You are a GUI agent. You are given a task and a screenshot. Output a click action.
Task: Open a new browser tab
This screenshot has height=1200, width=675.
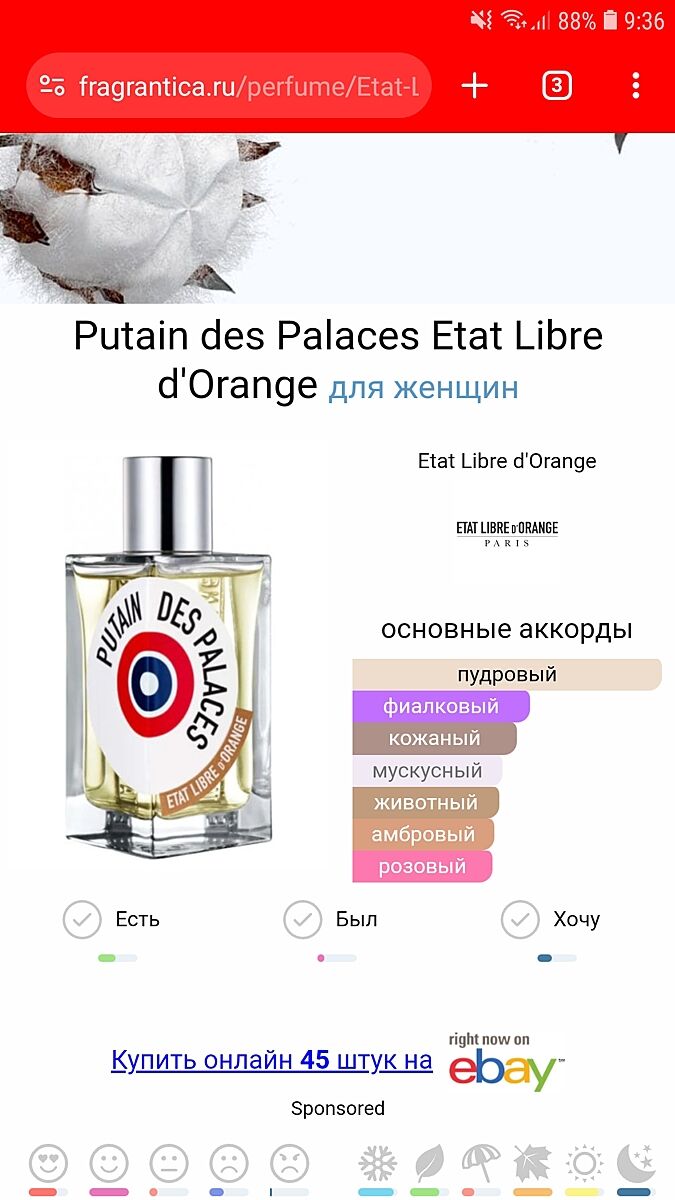point(474,86)
